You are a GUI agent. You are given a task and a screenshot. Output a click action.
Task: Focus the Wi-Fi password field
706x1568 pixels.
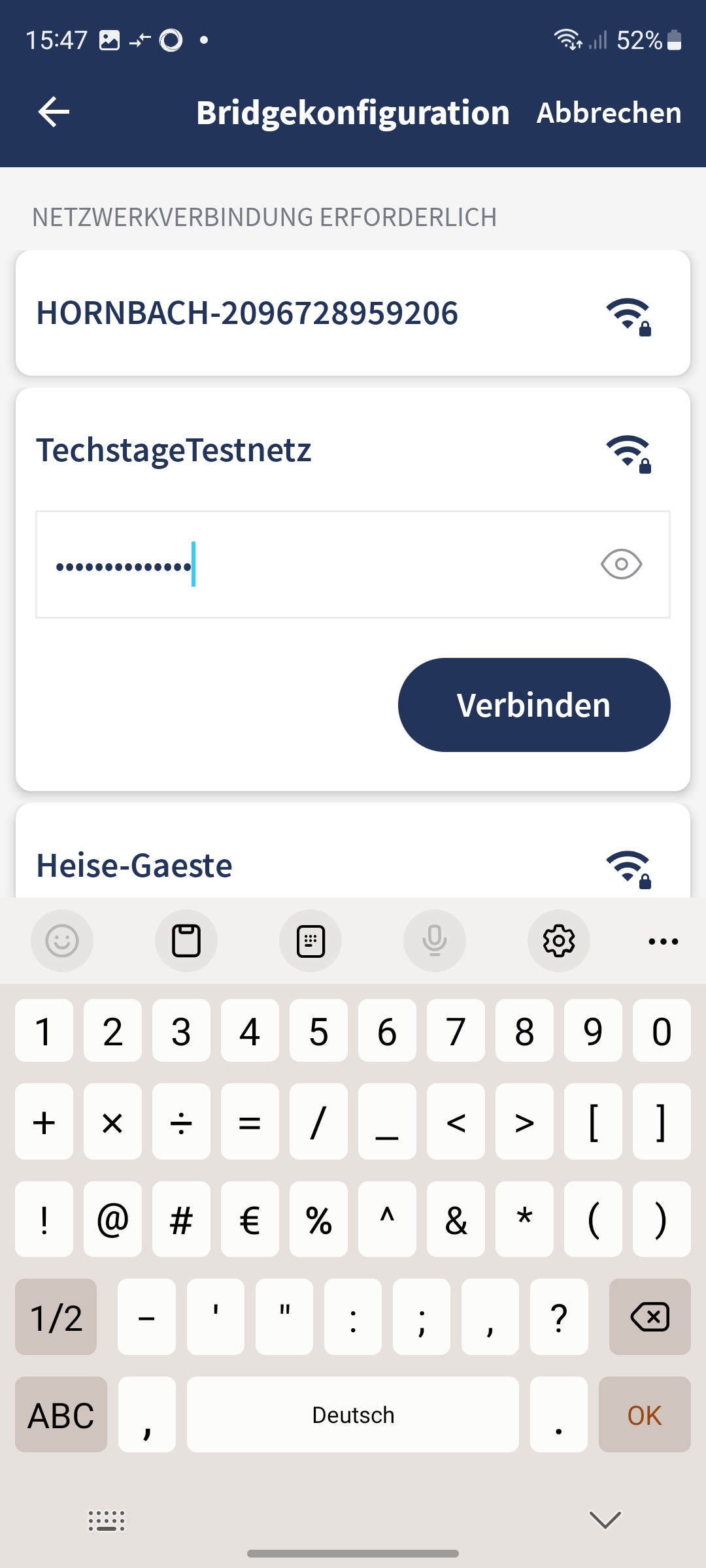(x=314, y=564)
